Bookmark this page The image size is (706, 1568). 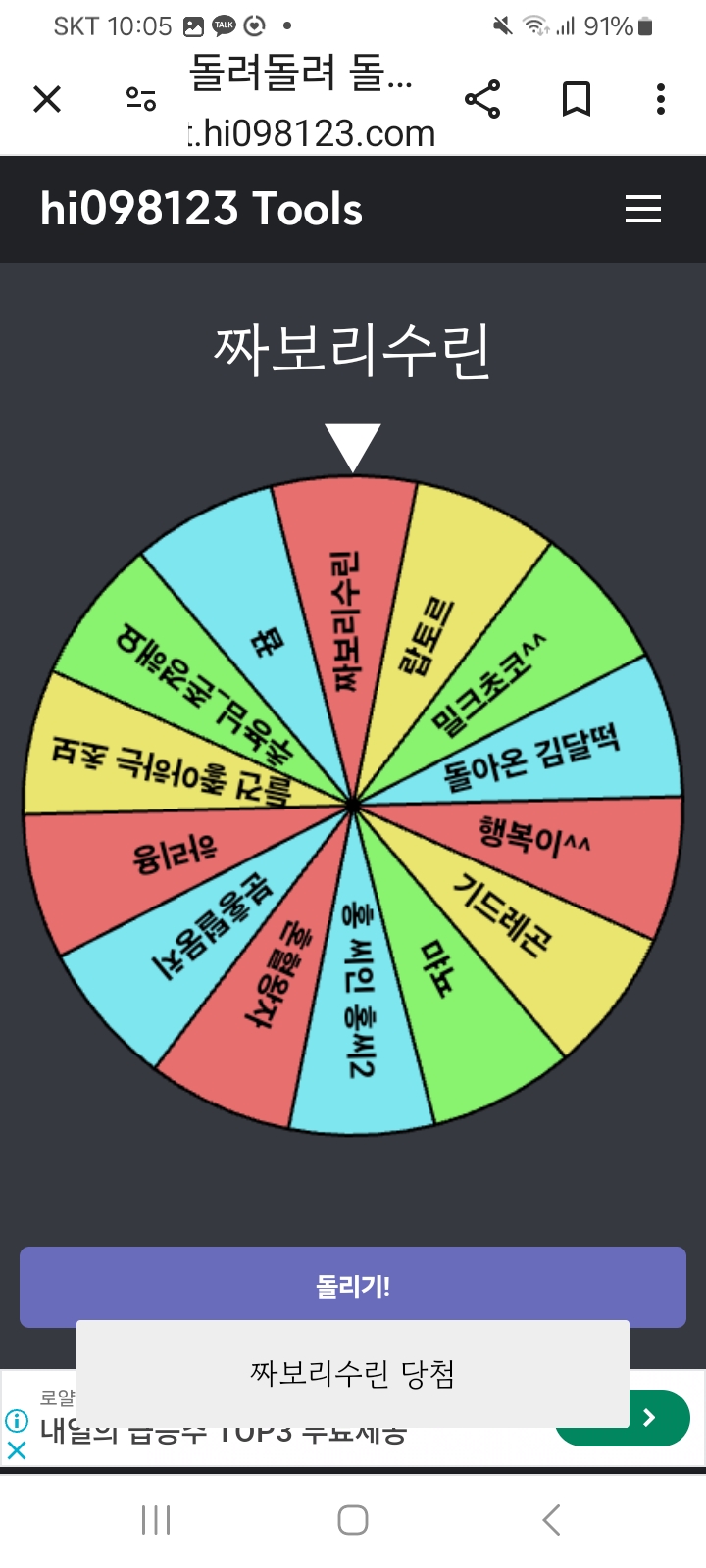[x=576, y=99]
